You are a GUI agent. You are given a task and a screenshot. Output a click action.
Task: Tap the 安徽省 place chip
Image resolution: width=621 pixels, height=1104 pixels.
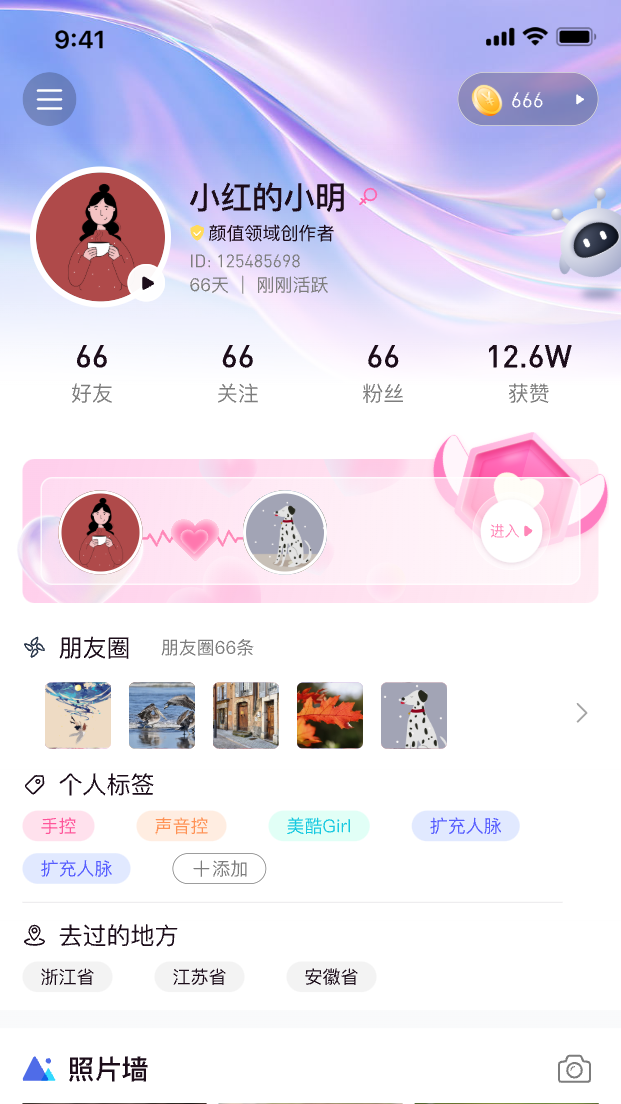tap(331, 977)
